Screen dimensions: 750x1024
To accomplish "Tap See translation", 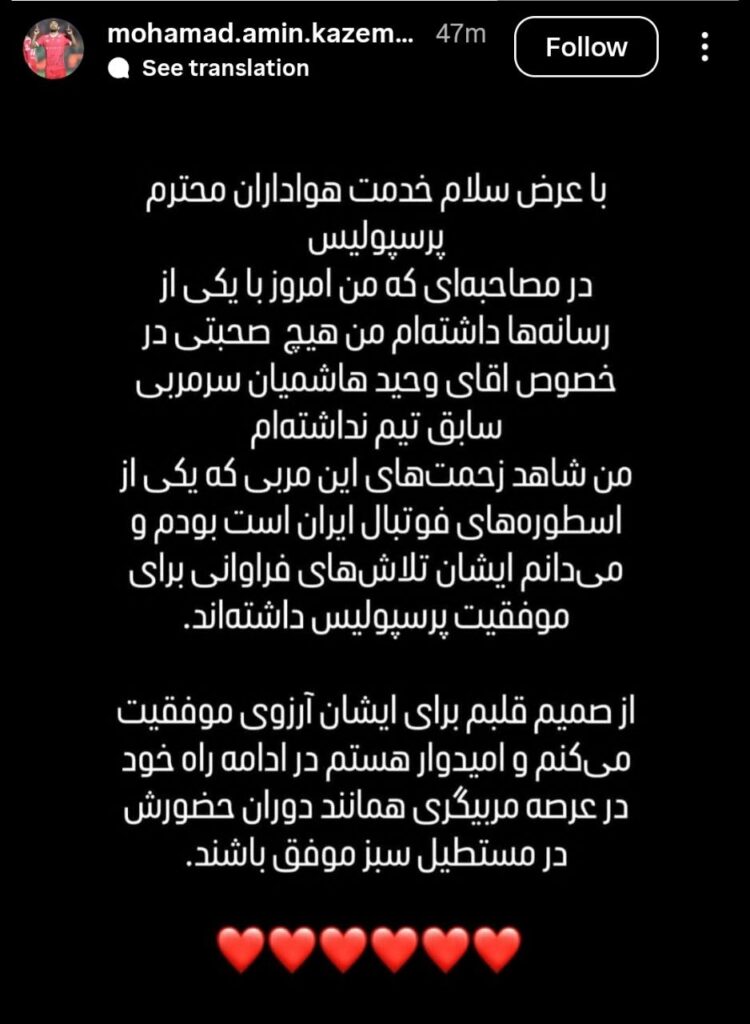I will [x=225, y=68].
